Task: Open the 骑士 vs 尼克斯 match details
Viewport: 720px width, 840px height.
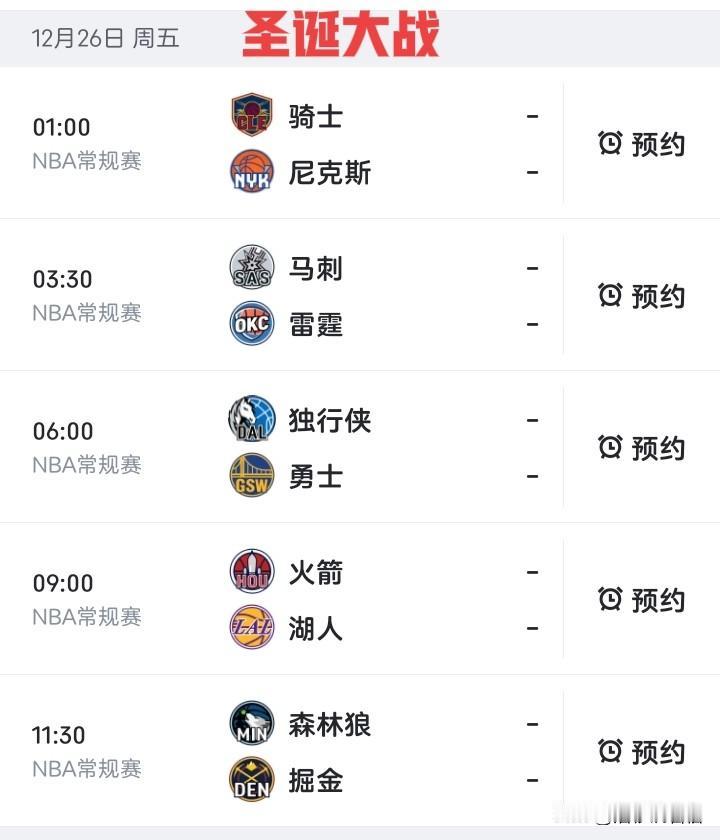Action: [281, 143]
